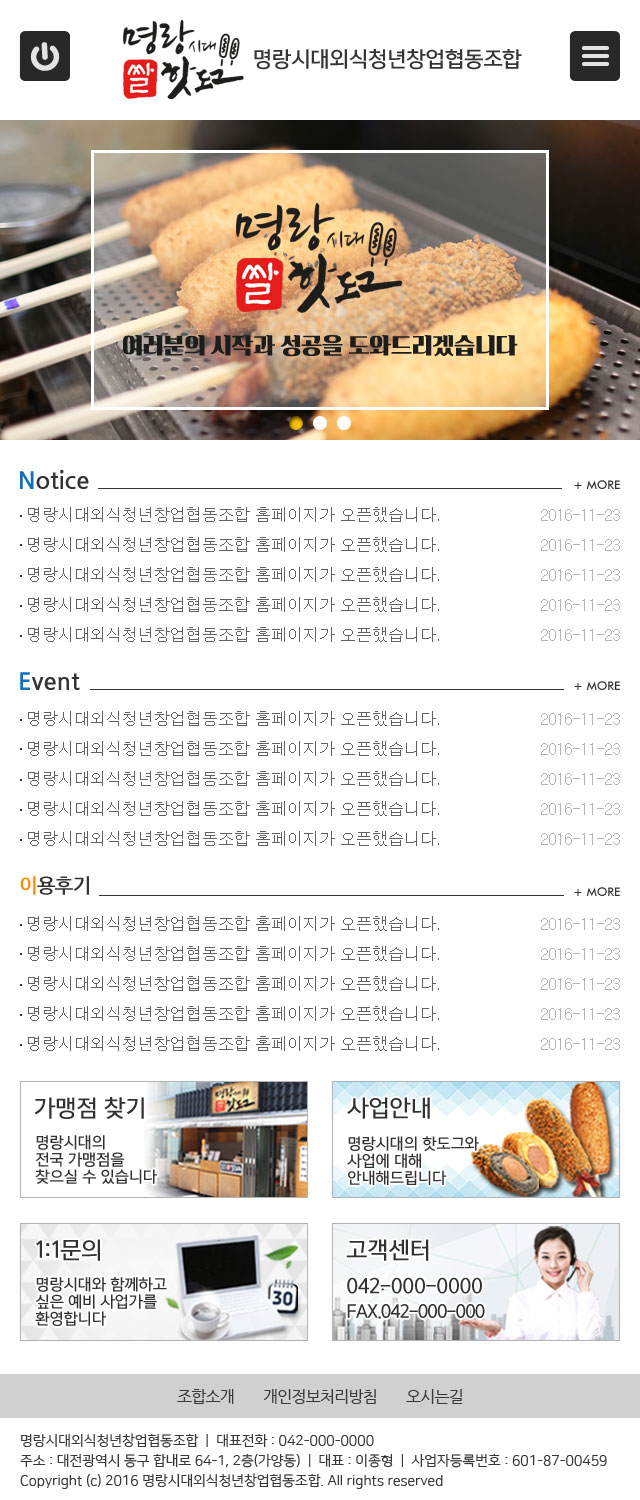Open the 고객센터 banner
The height and width of the screenshot is (1500, 640).
point(476,1282)
